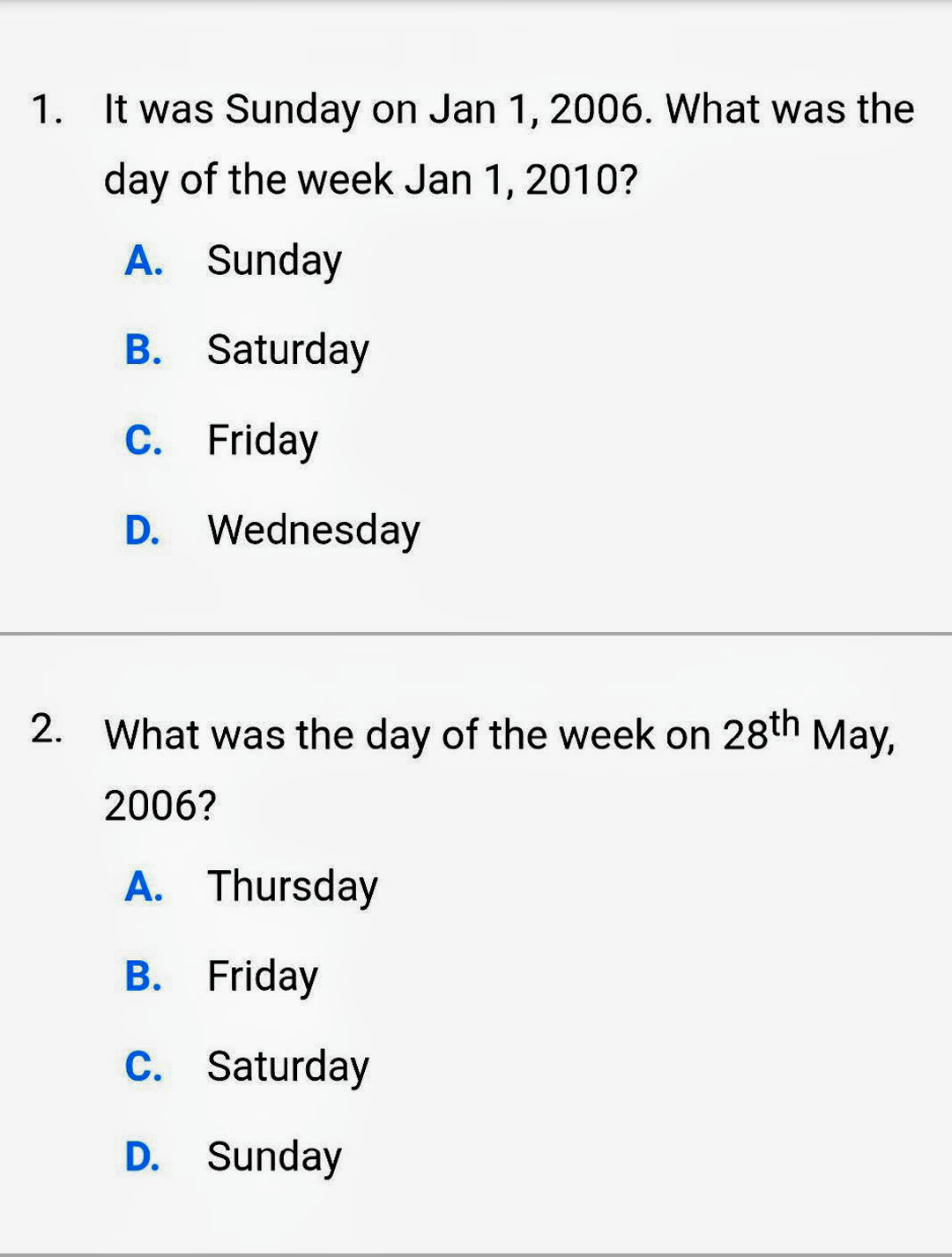Viewport: 952px width, 1257px height.
Task: Pick option C Saturday for question 2
Action: coord(287,1066)
